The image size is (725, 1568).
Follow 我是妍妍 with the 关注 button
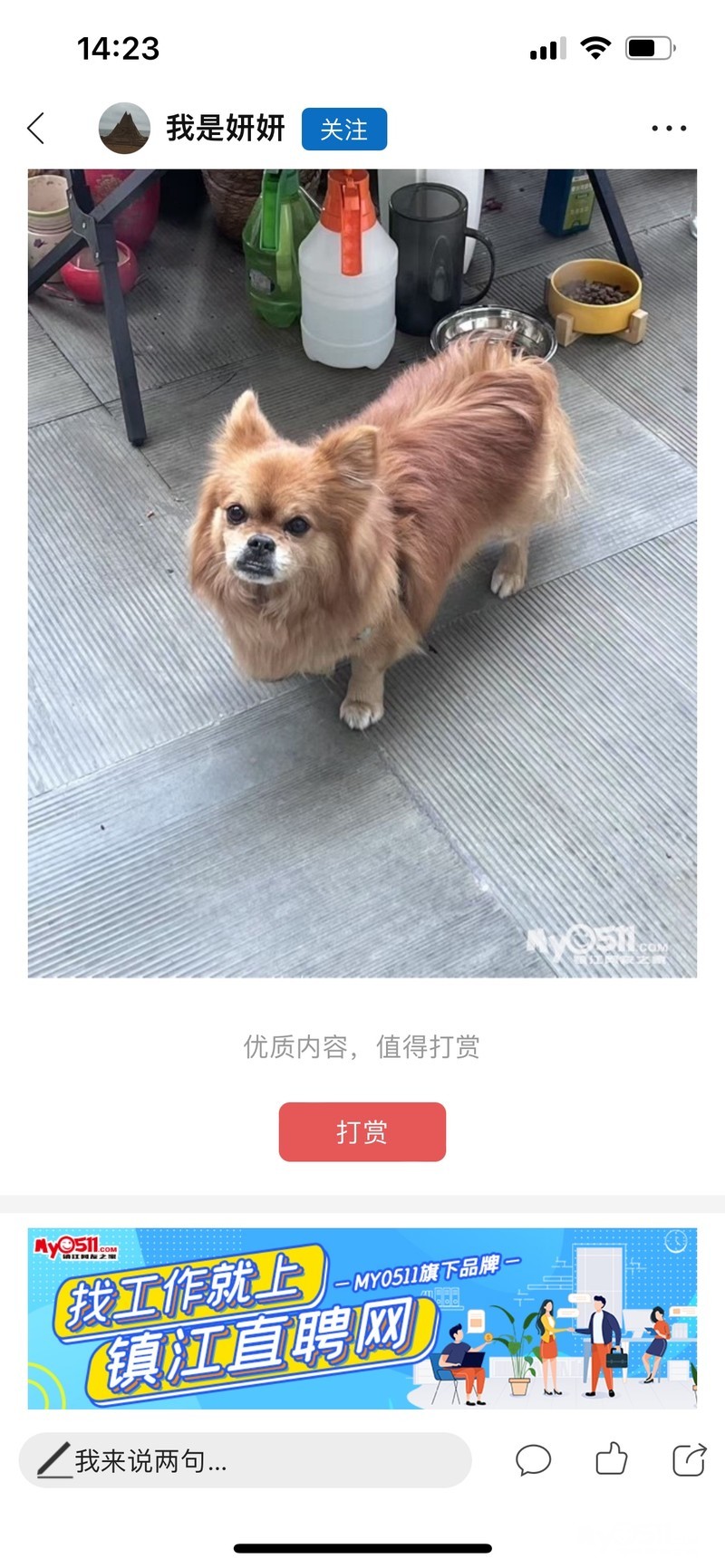tap(343, 129)
